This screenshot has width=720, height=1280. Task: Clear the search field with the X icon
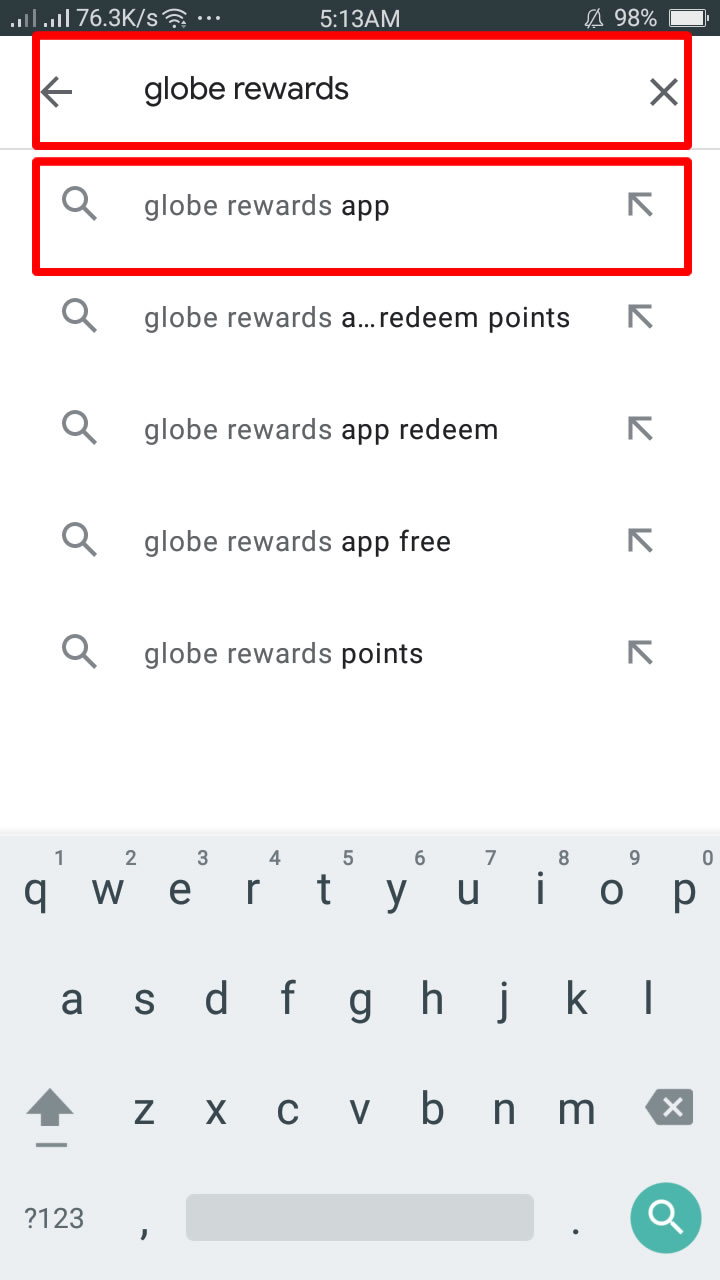coord(663,91)
